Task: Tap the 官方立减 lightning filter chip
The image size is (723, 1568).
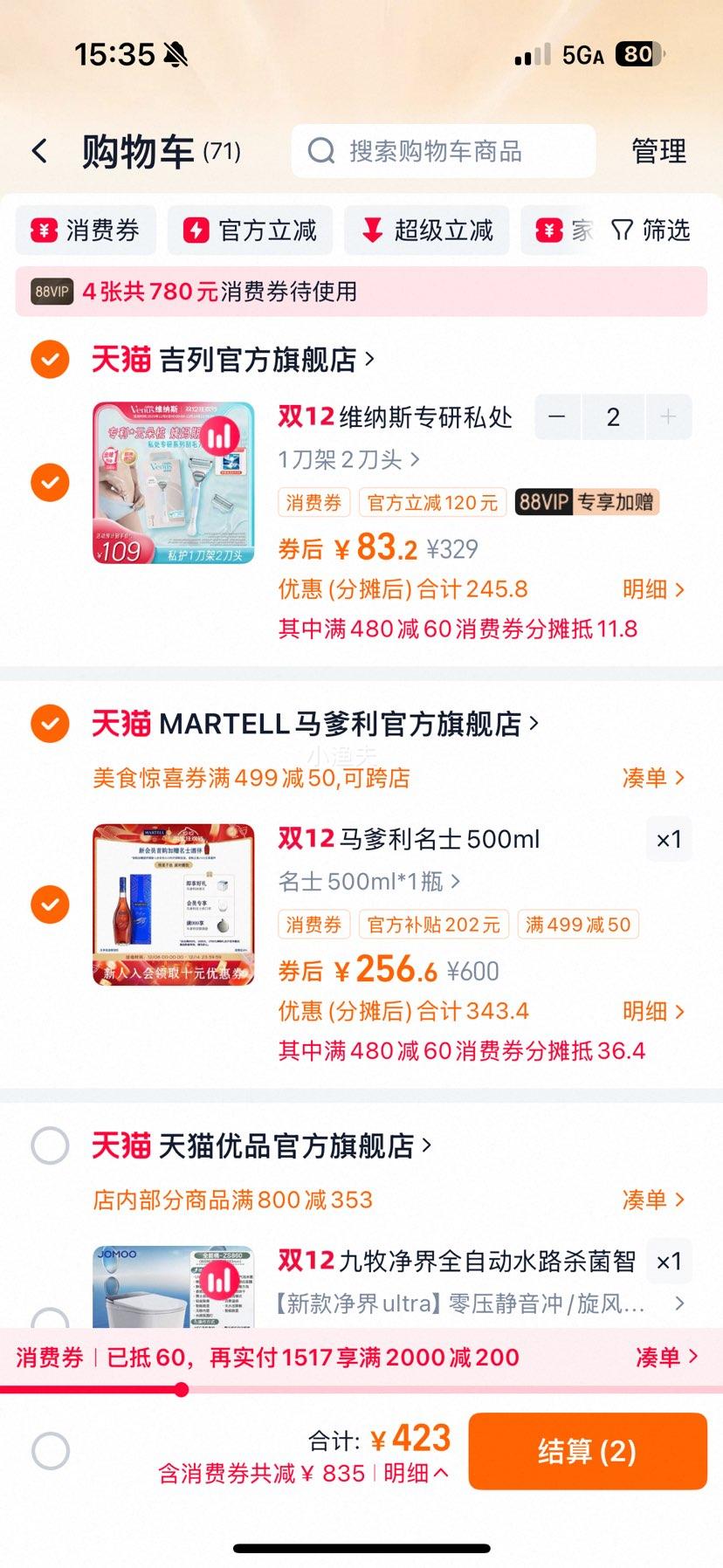Action: point(250,230)
